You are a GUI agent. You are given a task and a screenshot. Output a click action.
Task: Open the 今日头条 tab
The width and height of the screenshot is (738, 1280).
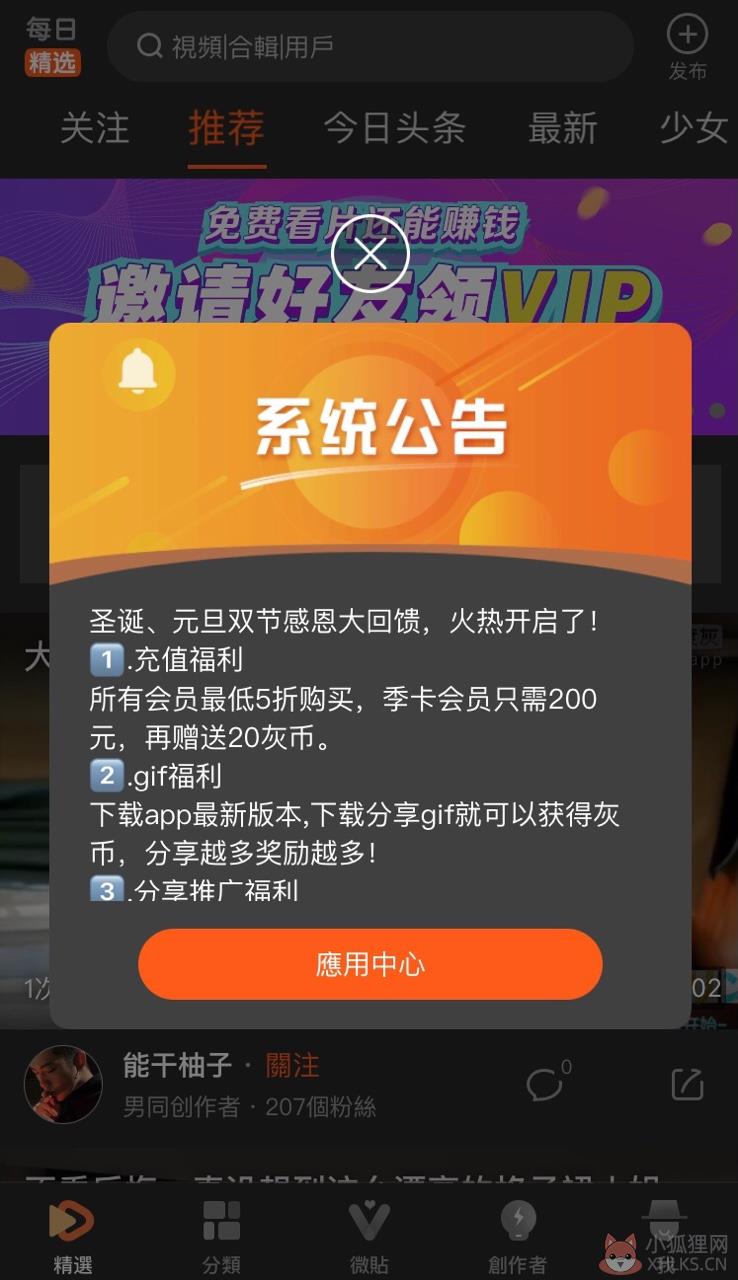tap(395, 128)
